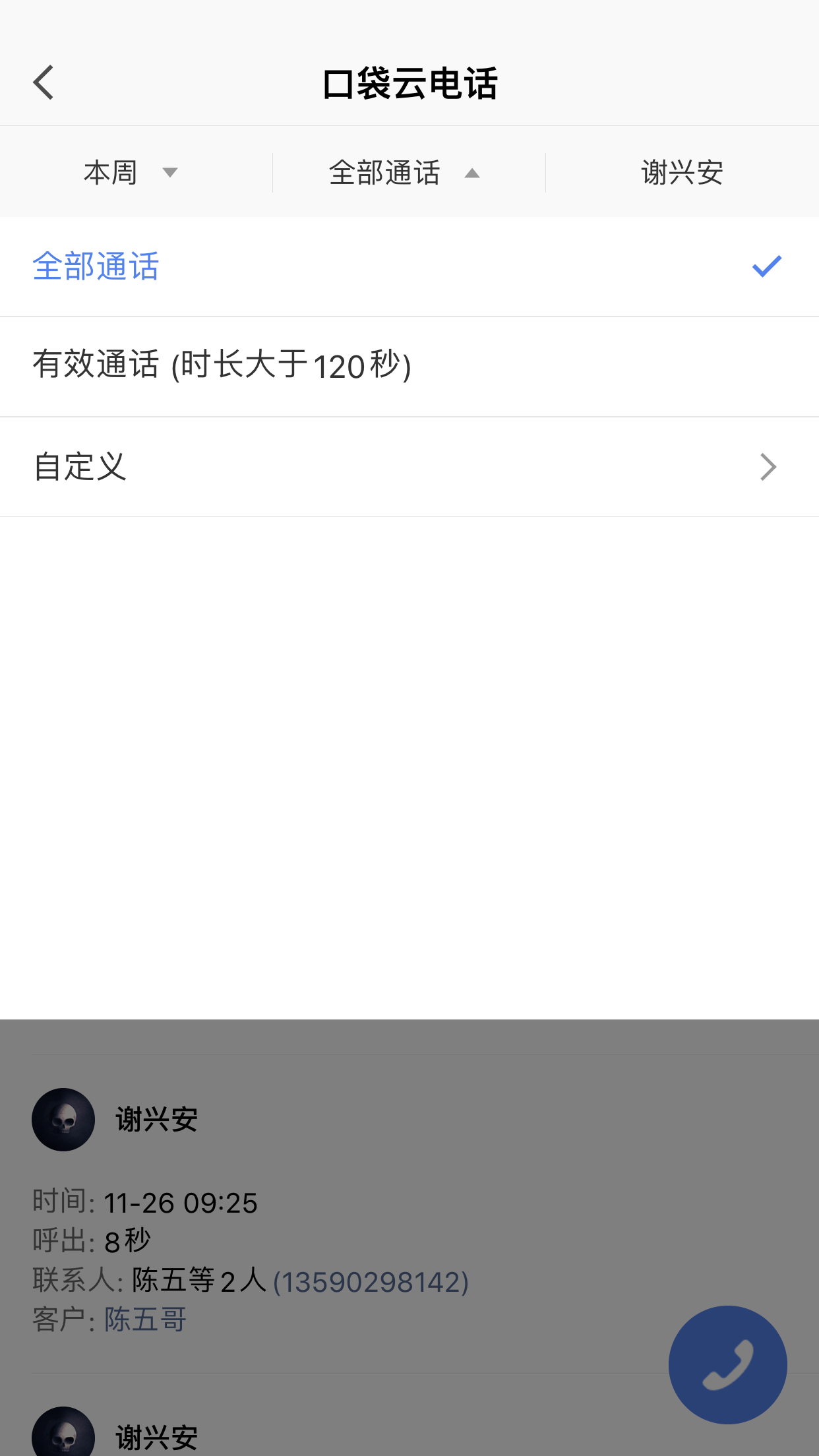
Task: Open the 本周 time range dropdown
Action: (131, 173)
